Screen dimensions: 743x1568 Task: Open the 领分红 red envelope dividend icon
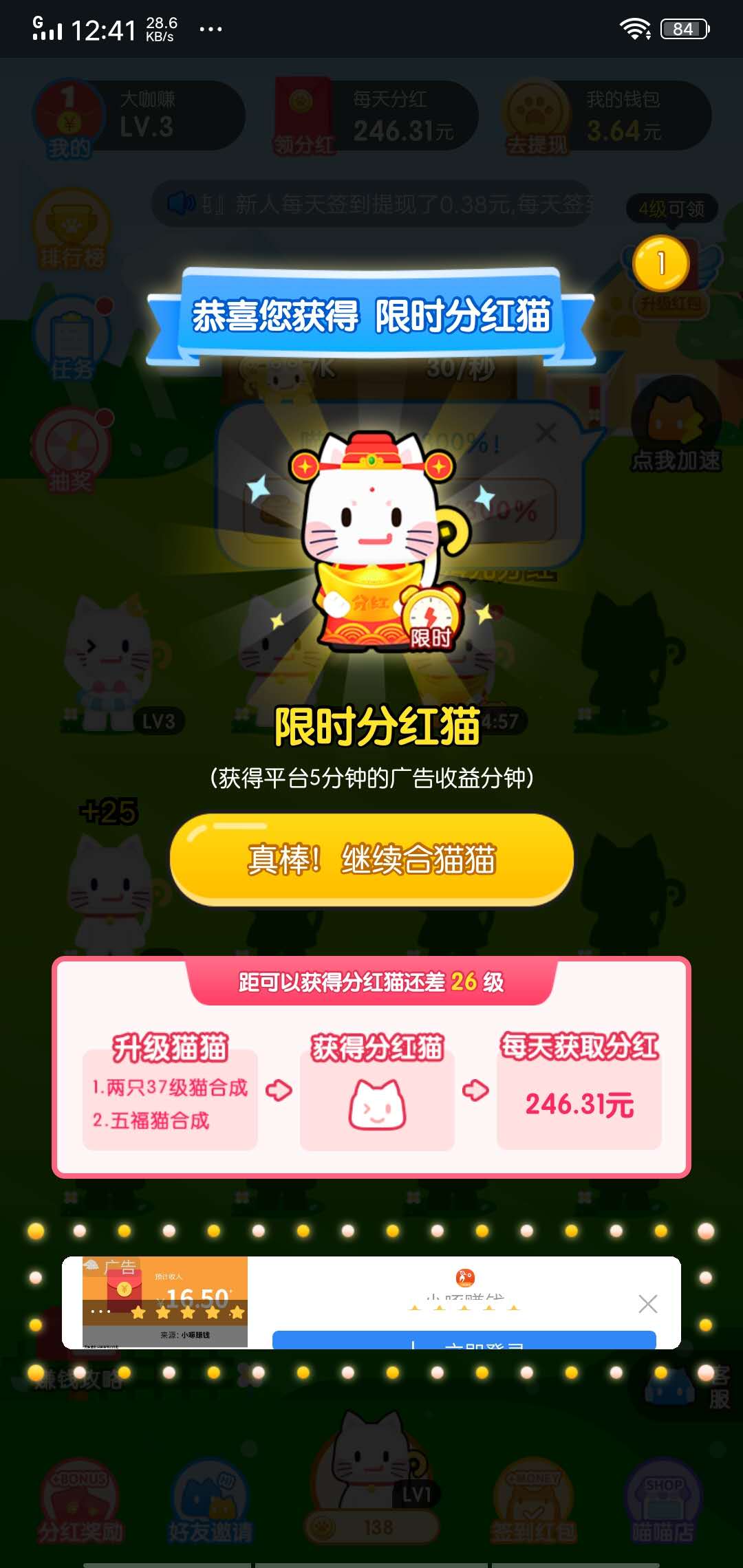click(303, 113)
